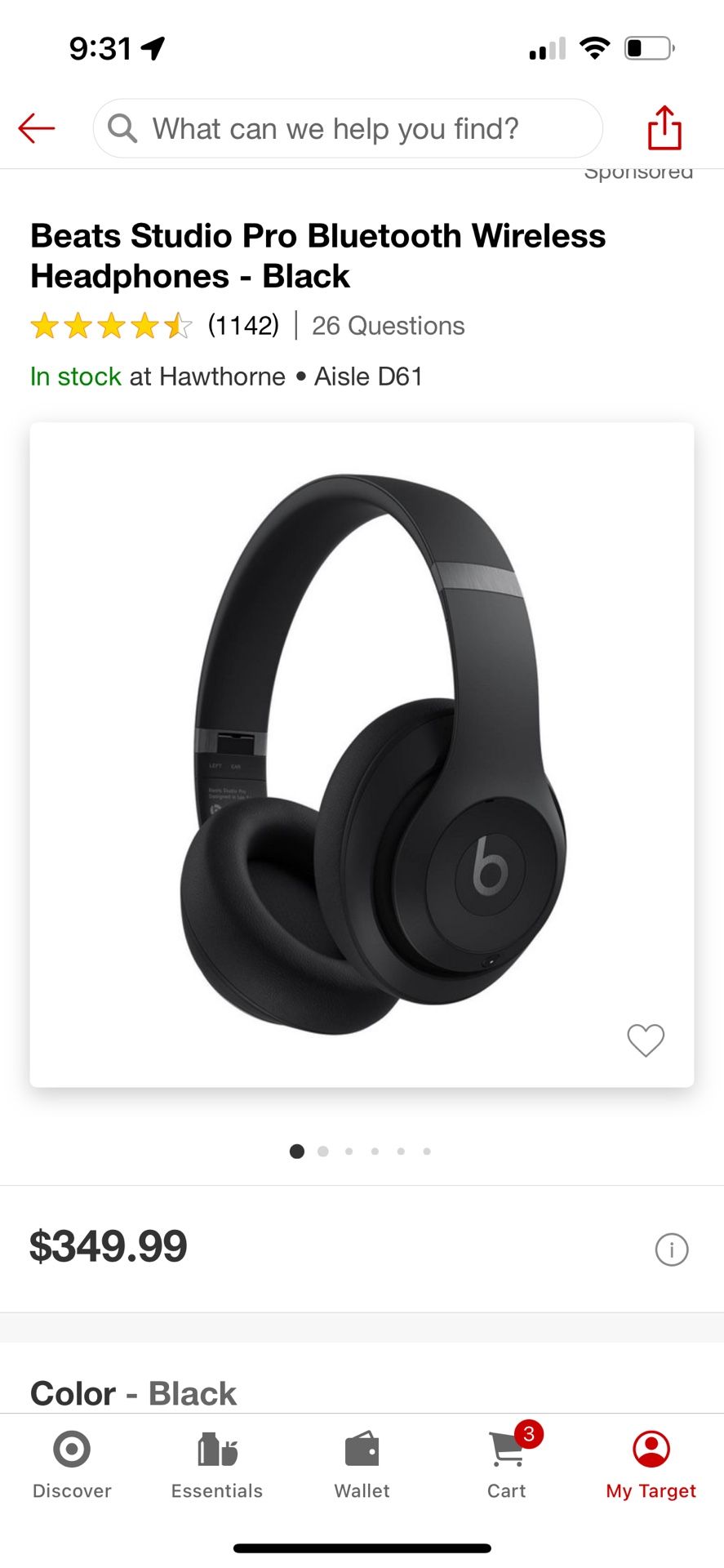
Task: Open the Beats headphones product image
Action: point(362,755)
